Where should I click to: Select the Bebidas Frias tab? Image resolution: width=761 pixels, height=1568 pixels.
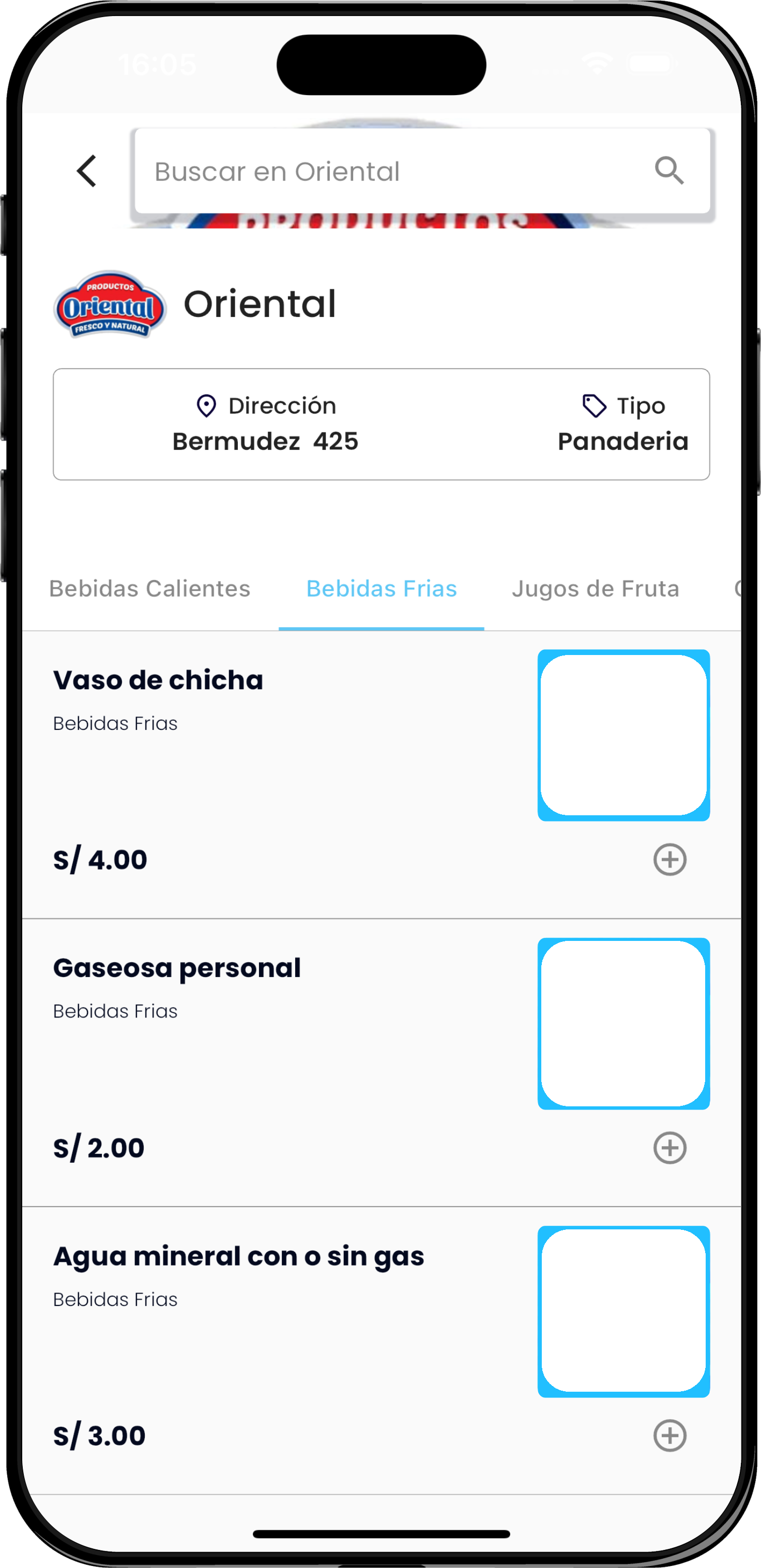pyautogui.click(x=381, y=588)
